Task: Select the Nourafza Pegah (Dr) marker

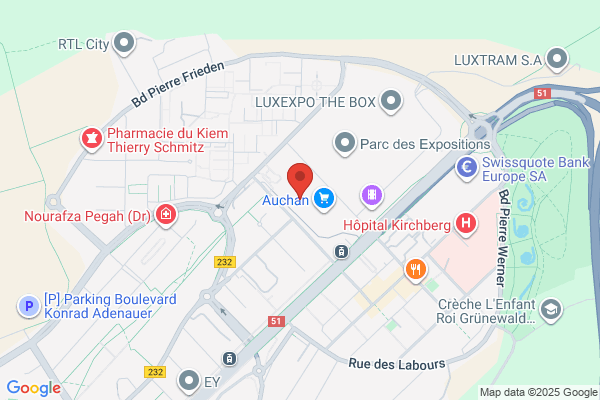Action: [x=166, y=215]
